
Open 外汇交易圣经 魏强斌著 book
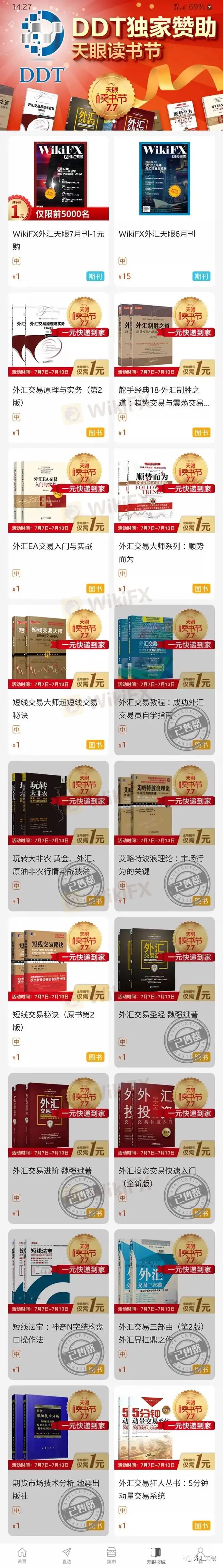[164, 989]
